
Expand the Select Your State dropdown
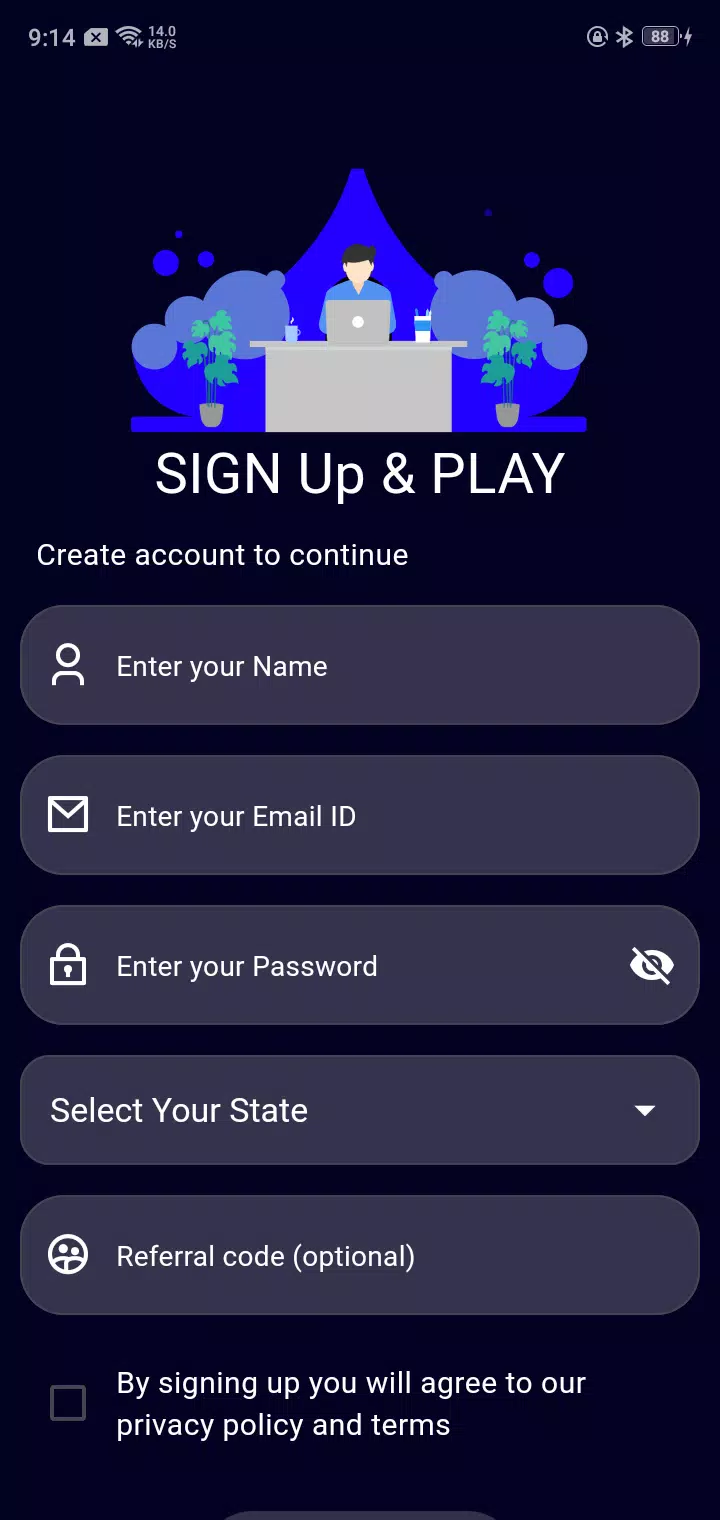tap(360, 1110)
